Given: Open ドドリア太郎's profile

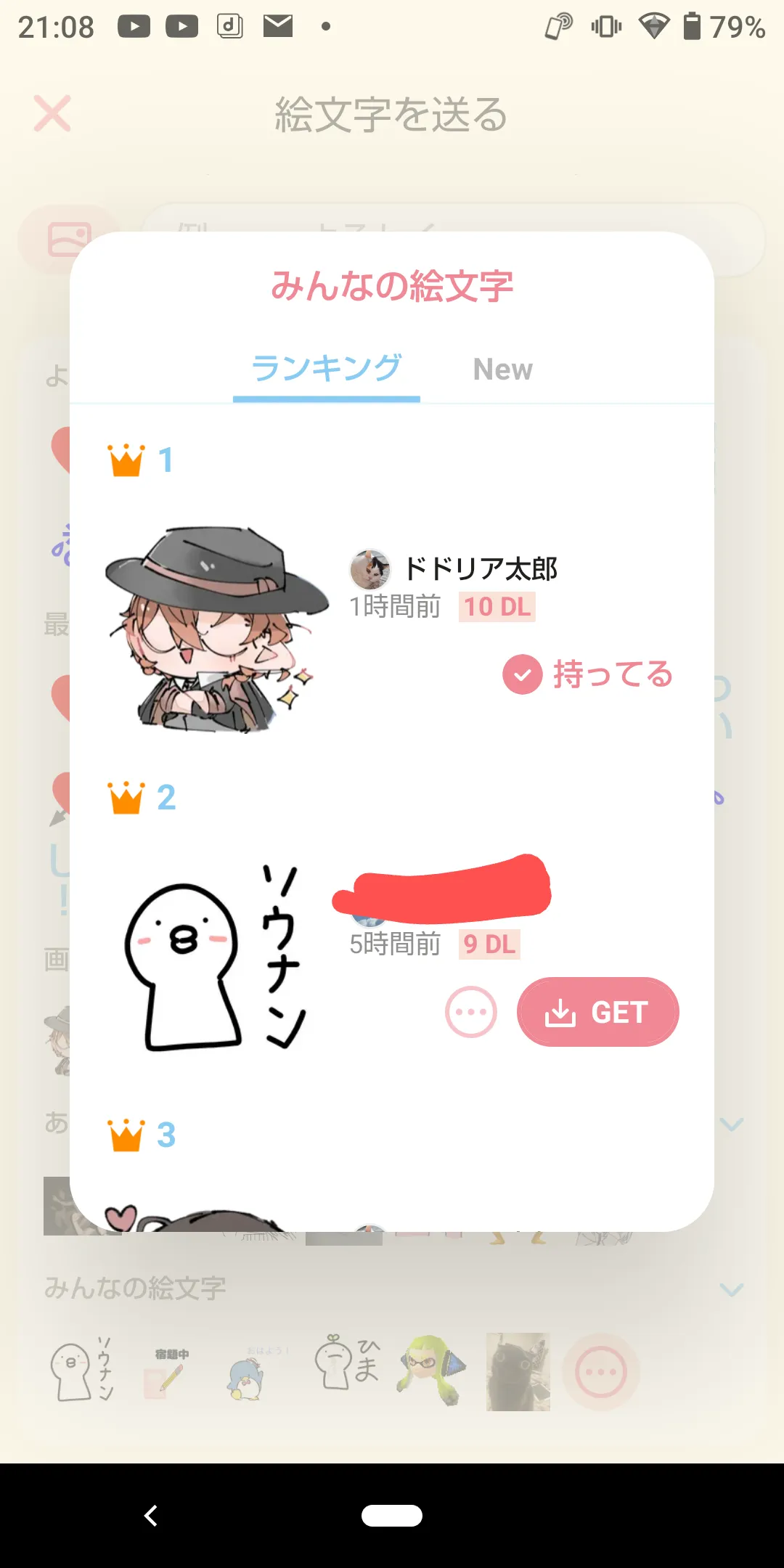Looking at the screenshot, I should 454,569.
